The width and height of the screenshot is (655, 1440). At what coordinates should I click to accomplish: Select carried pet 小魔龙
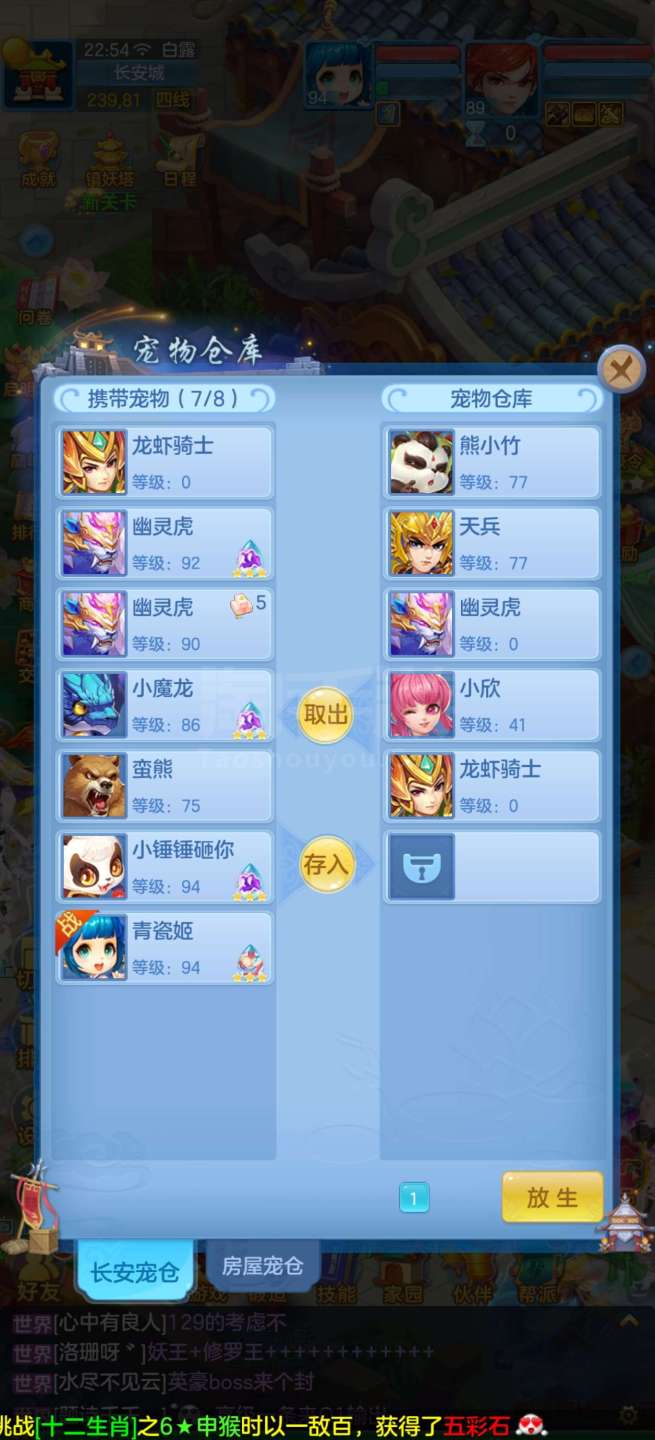pyautogui.click(x=165, y=704)
